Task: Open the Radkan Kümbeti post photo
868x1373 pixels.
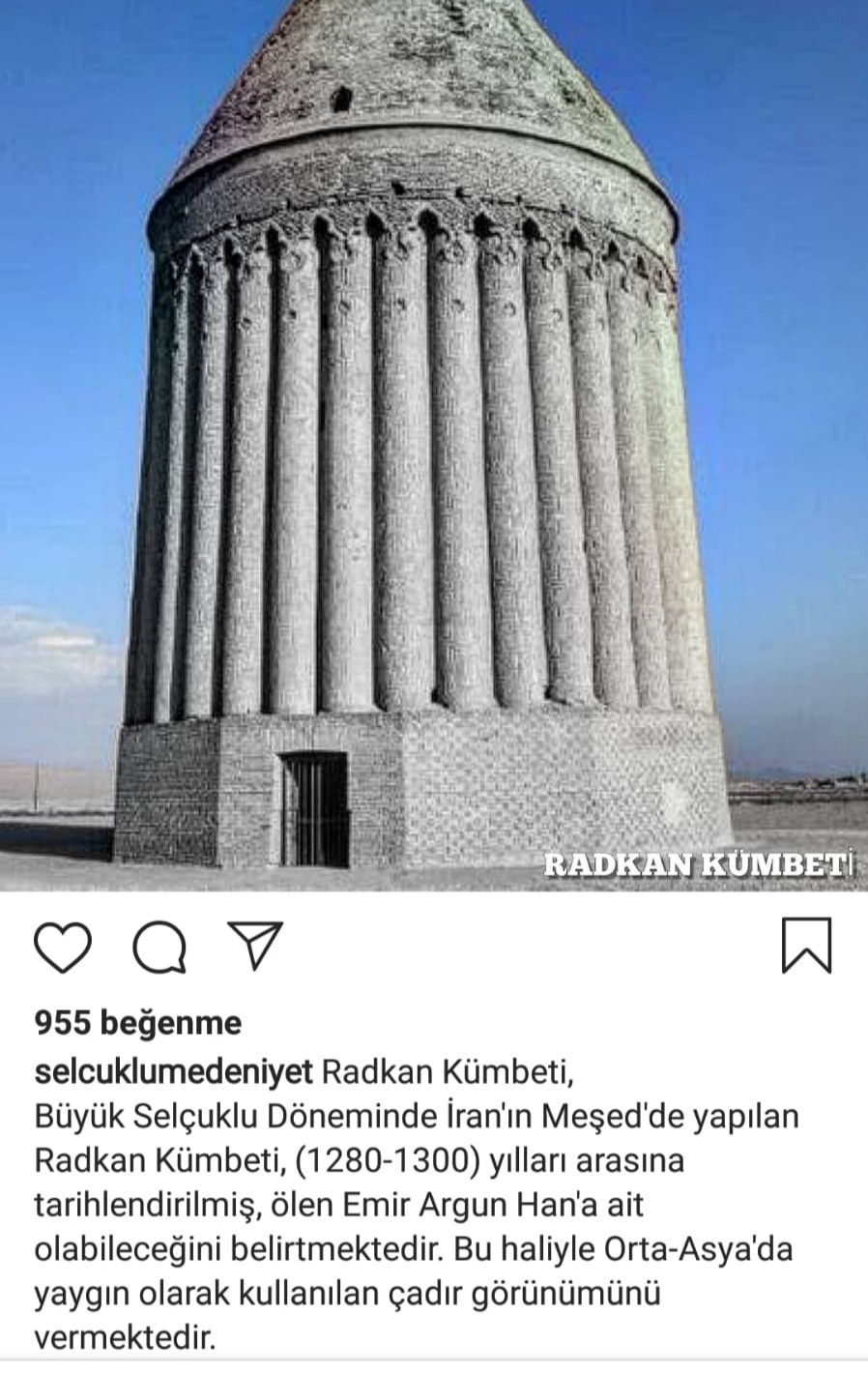Action: 434,445
